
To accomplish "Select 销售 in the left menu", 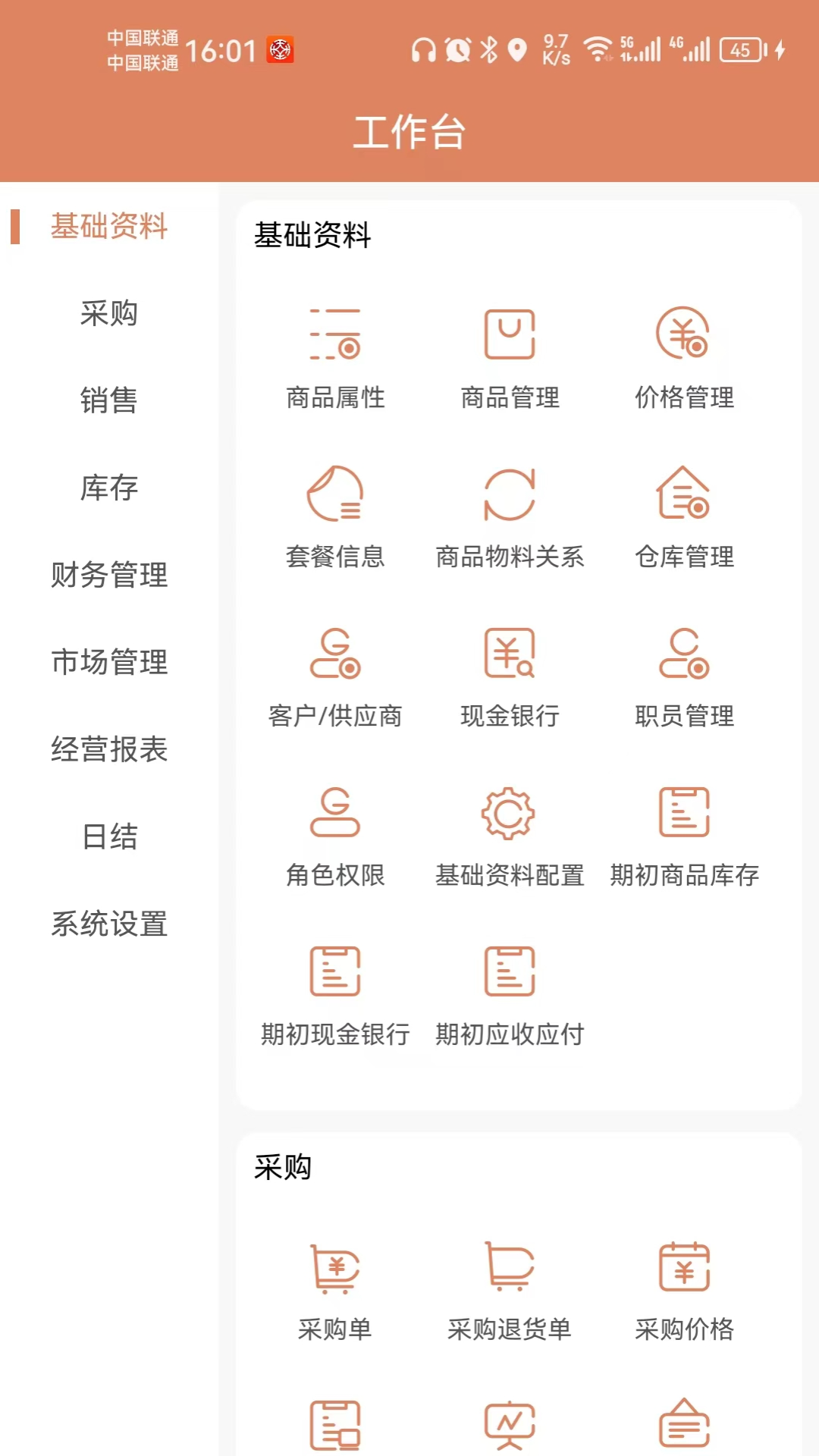I will pyautogui.click(x=109, y=400).
